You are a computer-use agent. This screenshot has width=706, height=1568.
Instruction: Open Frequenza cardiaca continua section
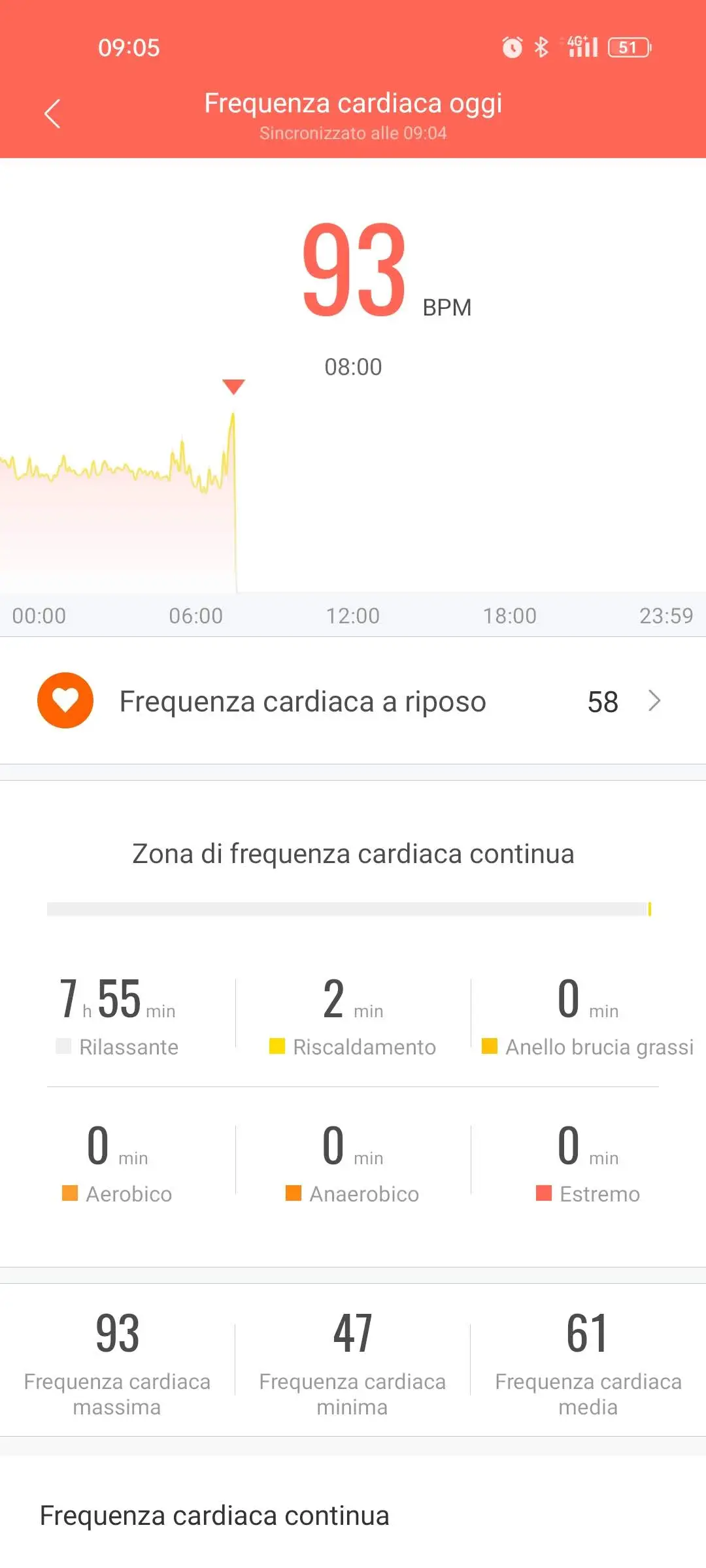[214, 1514]
